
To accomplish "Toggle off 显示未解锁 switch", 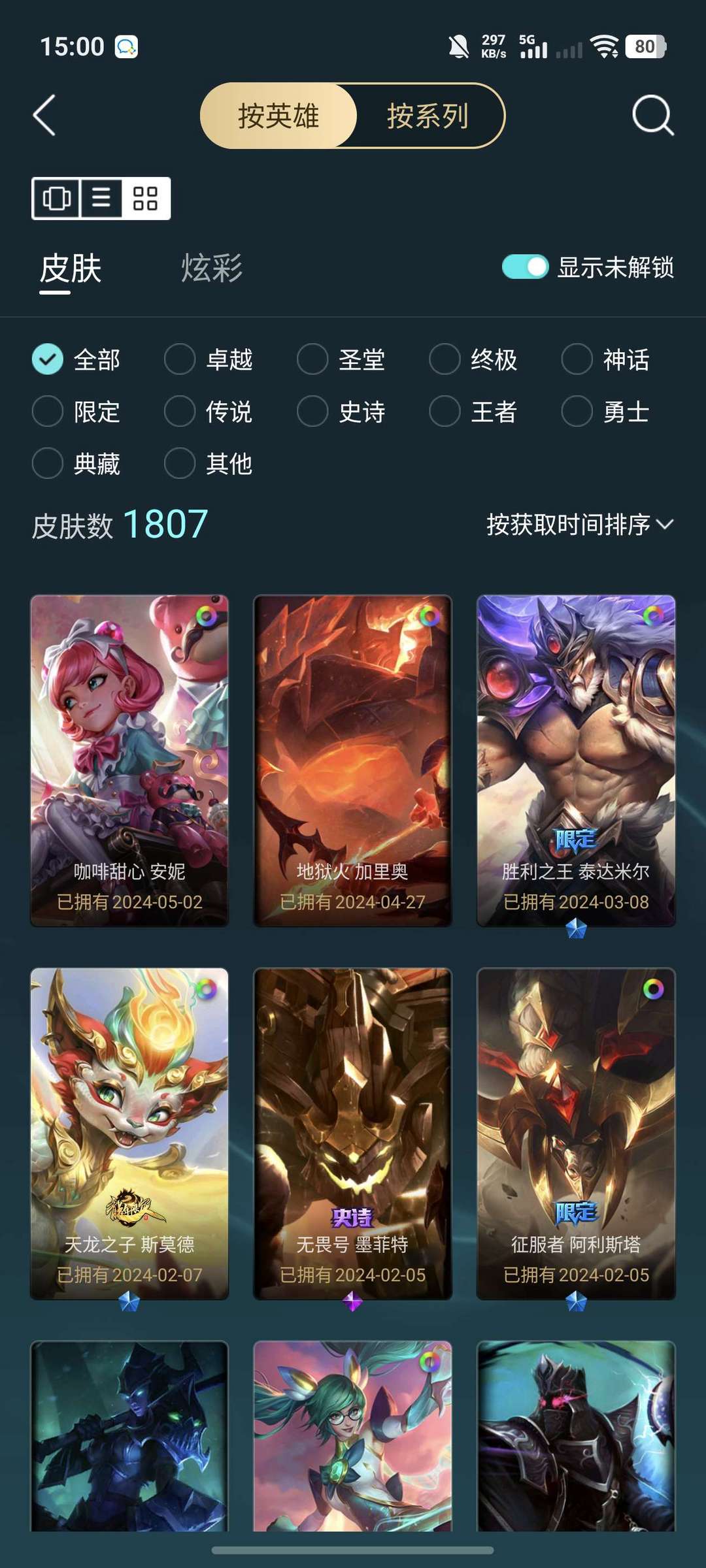I will click(525, 267).
